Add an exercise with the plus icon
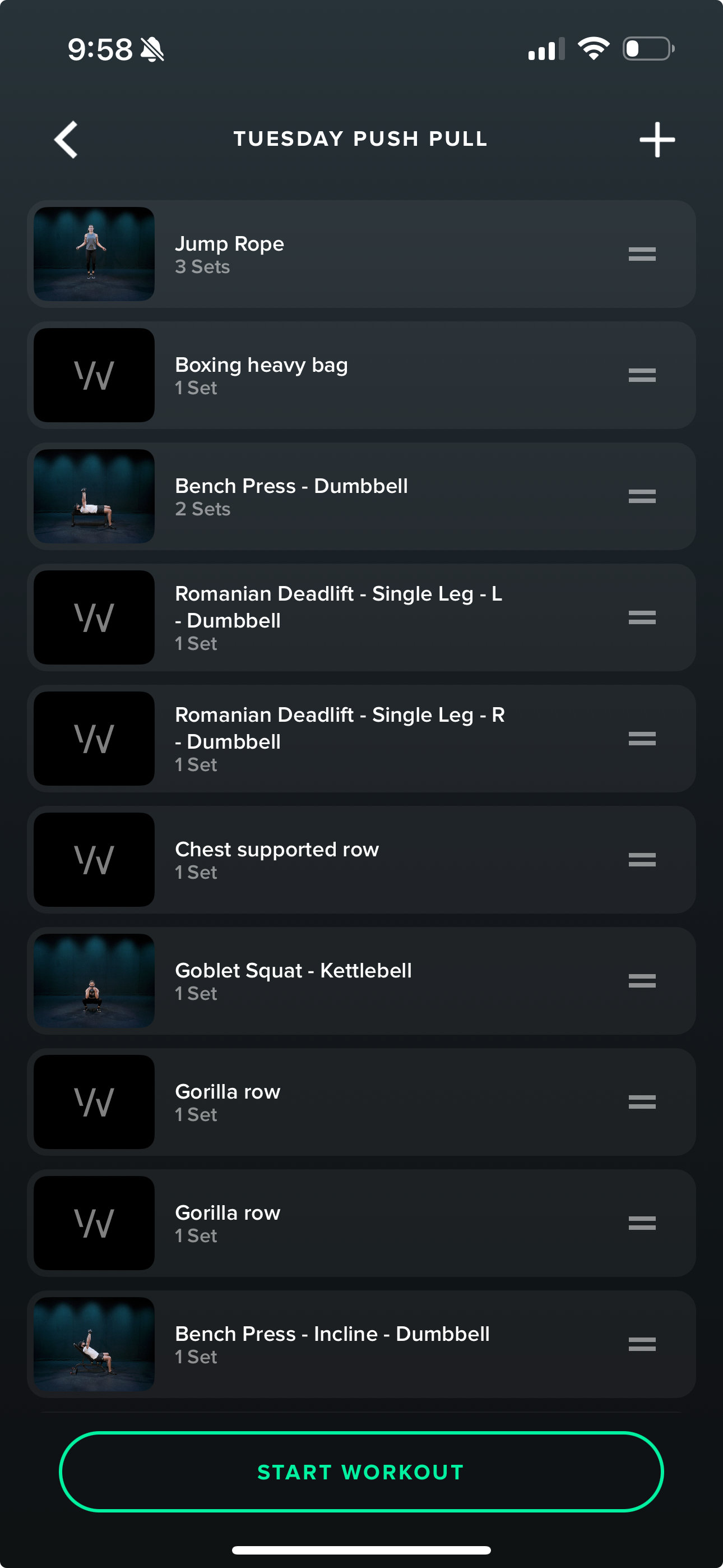723x1568 pixels. (x=657, y=140)
